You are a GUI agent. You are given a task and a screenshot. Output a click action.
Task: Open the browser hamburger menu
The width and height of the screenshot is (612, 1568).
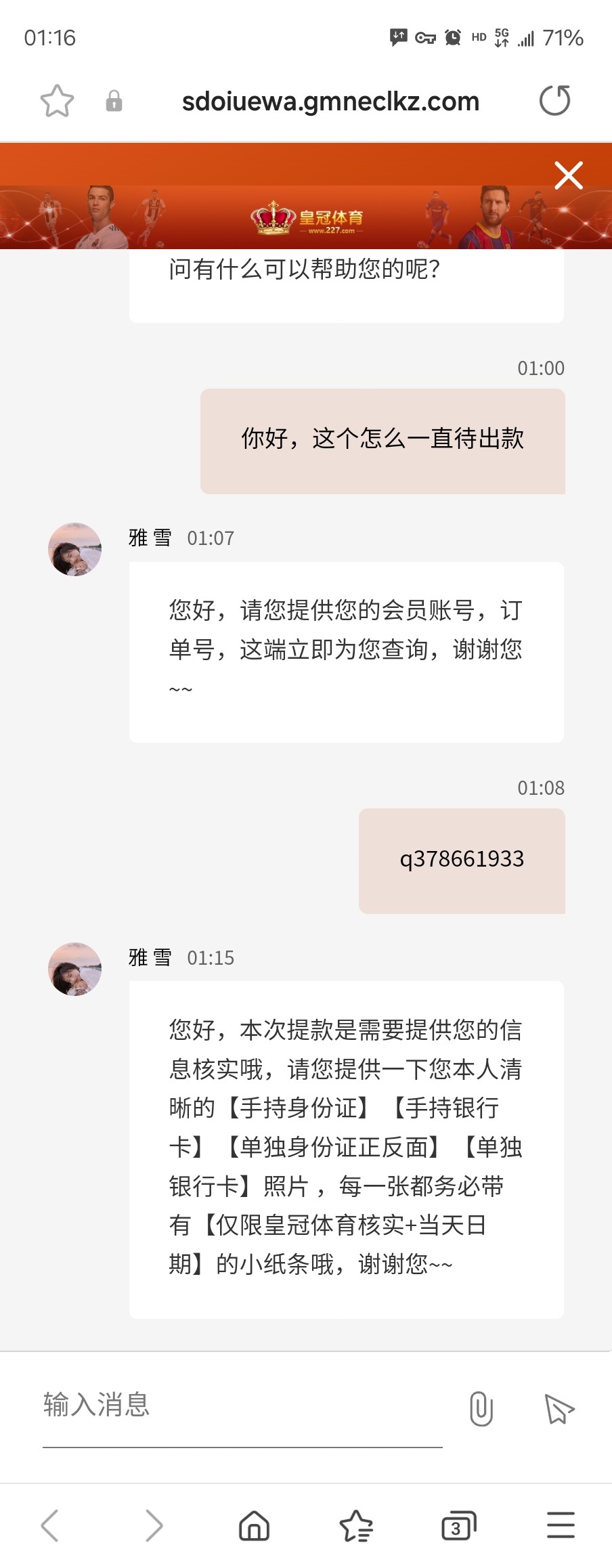pyautogui.click(x=561, y=1526)
